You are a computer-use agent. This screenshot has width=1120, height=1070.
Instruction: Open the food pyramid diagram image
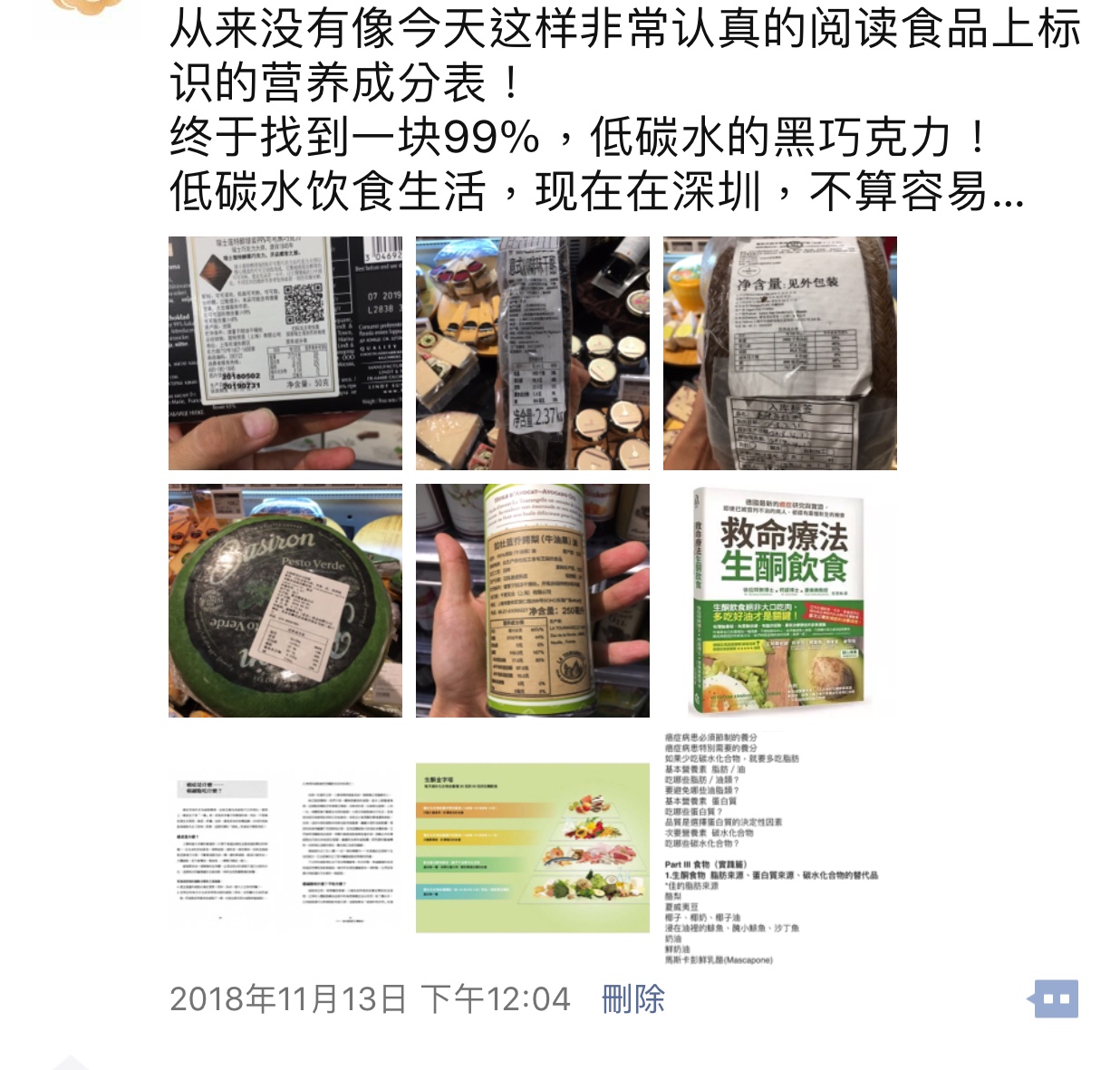click(532, 848)
